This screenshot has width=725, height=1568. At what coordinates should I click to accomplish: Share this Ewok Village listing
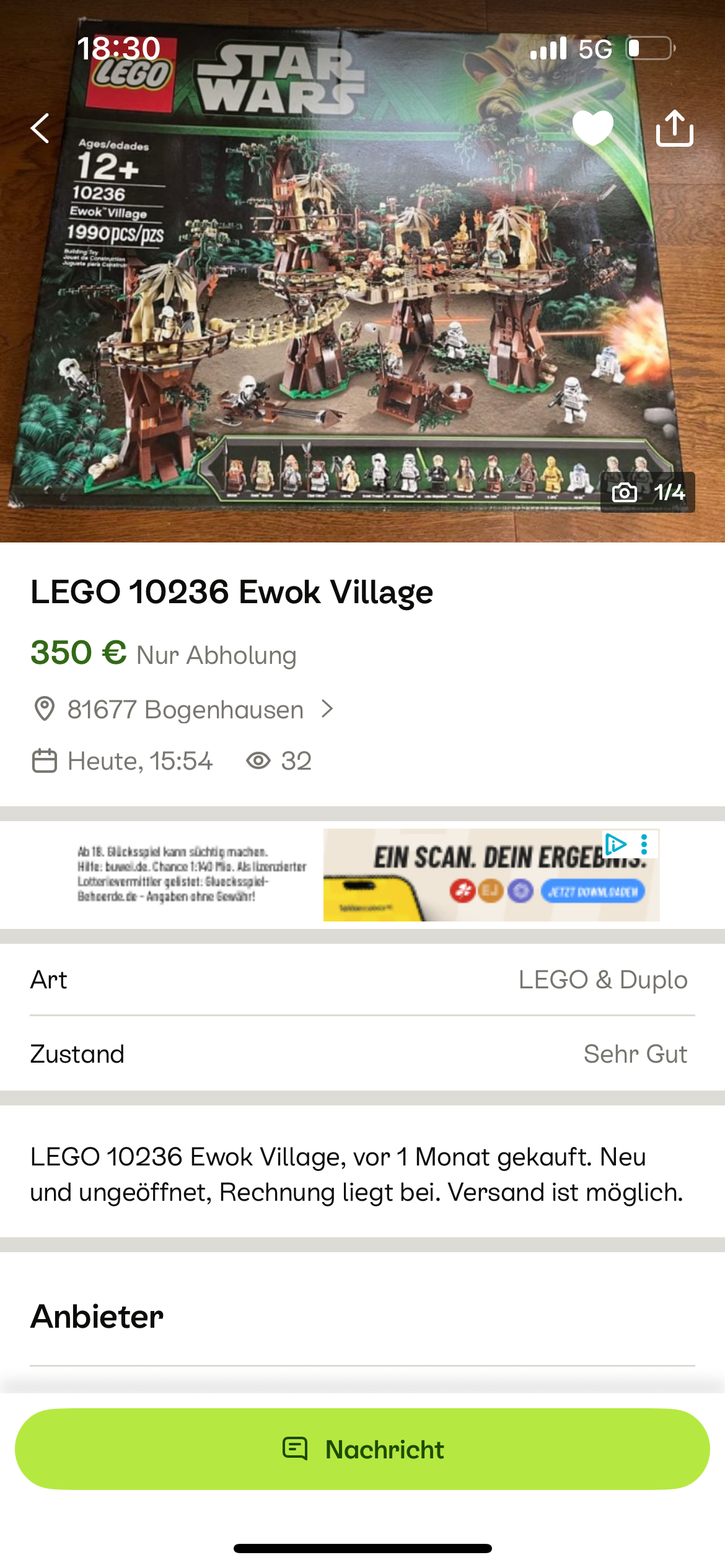pos(674,128)
